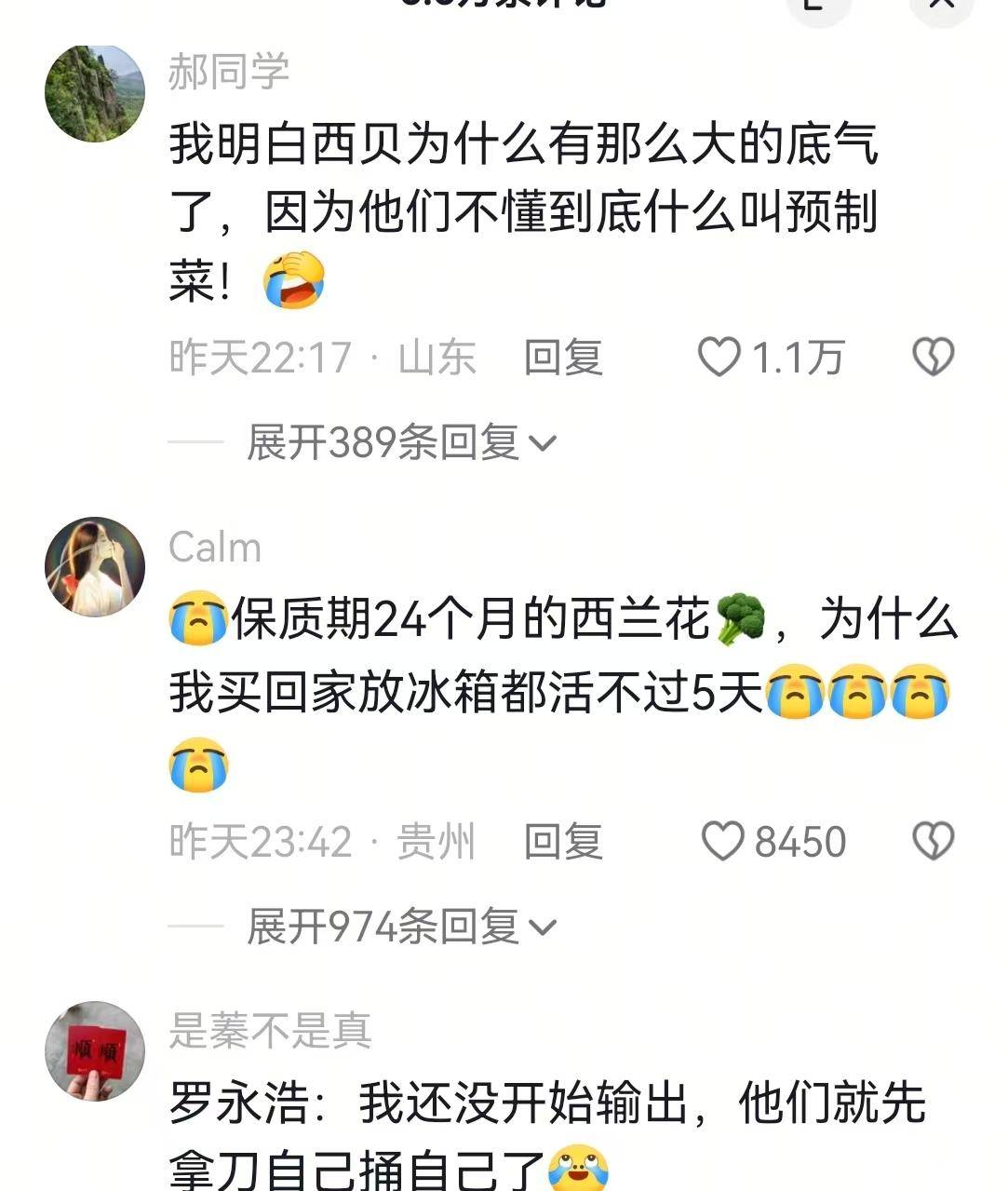
Task: Open 郝同学's profile avatar
Action: point(94,93)
